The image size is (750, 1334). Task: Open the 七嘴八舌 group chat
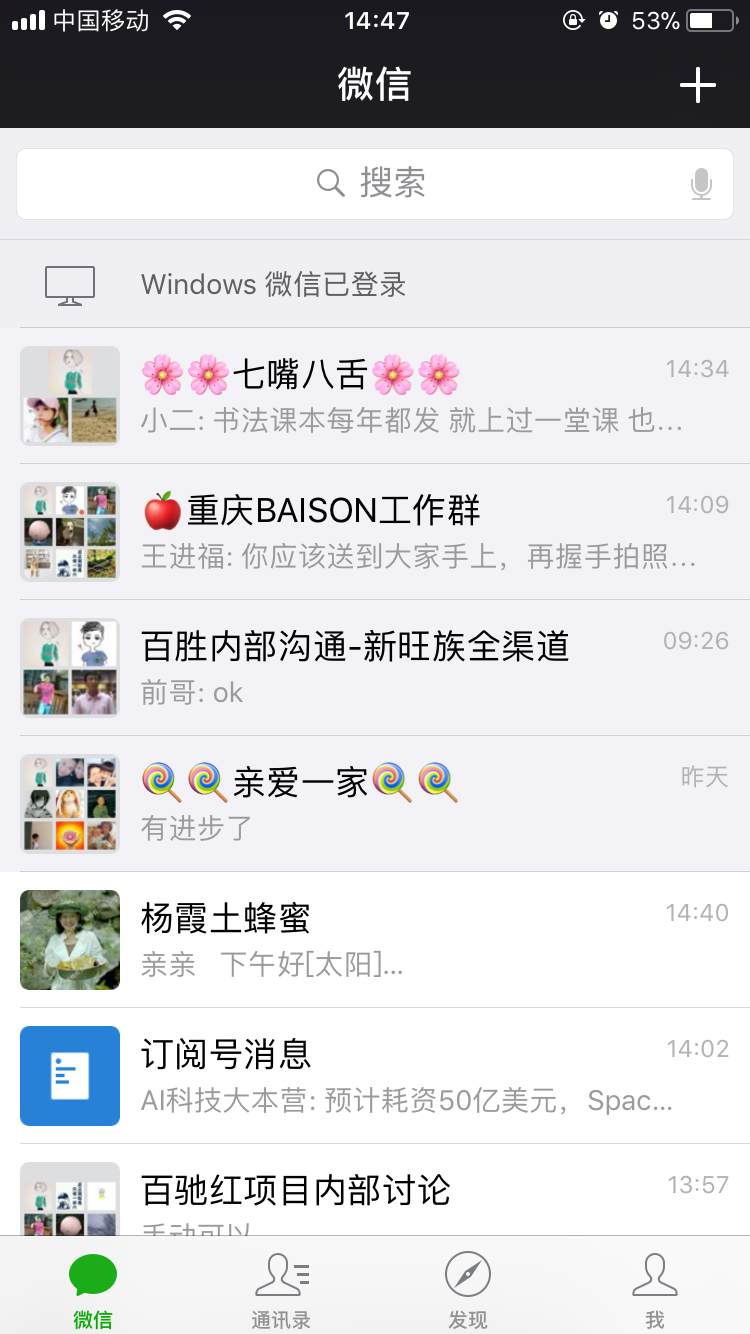(x=375, y=396)
